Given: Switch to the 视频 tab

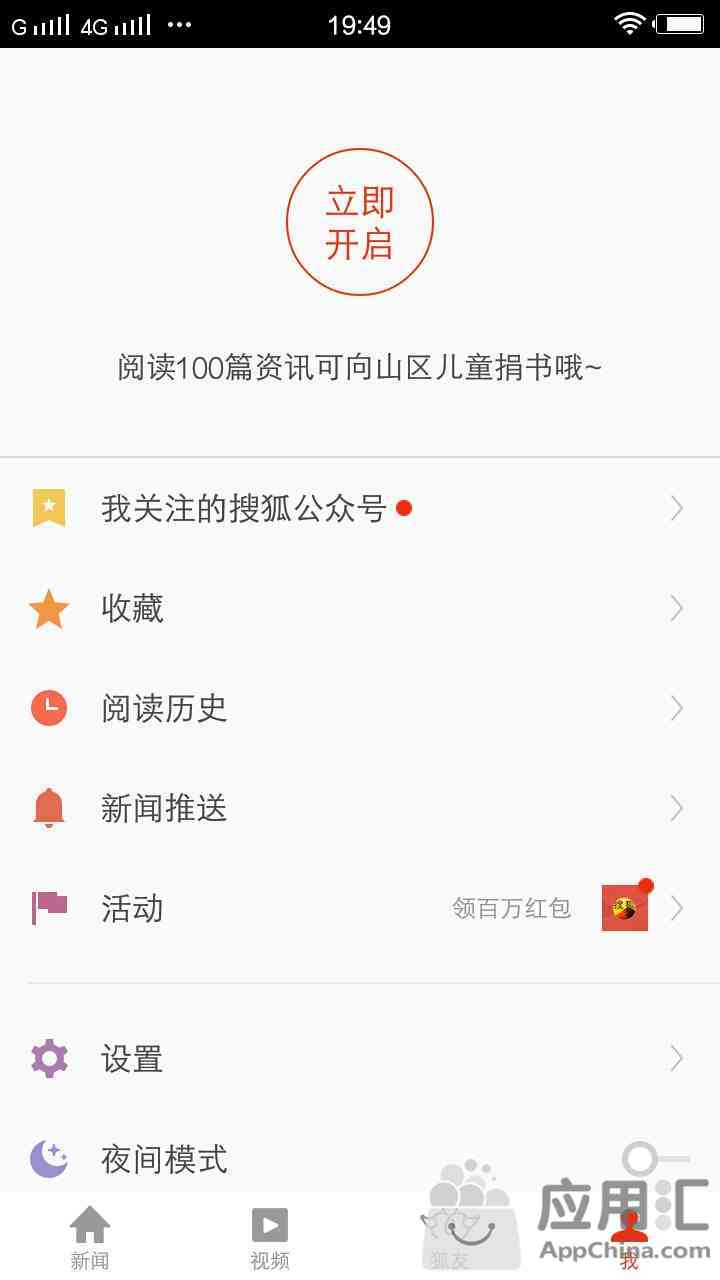Looking at the screenshot, I should tap(270, 1237).
